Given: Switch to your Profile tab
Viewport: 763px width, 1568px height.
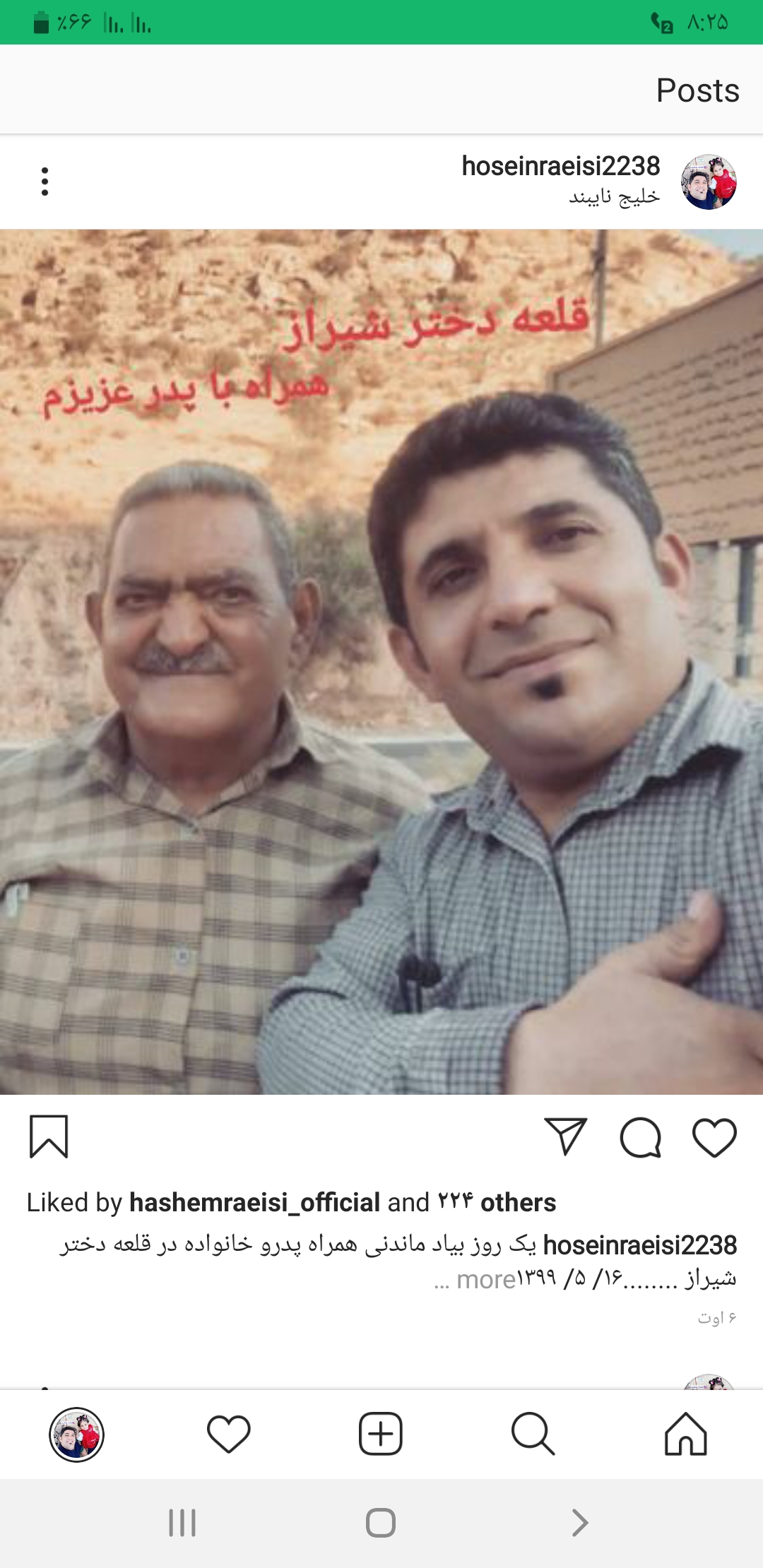Looking at the screenshot, I should [x=76, y=1434].
